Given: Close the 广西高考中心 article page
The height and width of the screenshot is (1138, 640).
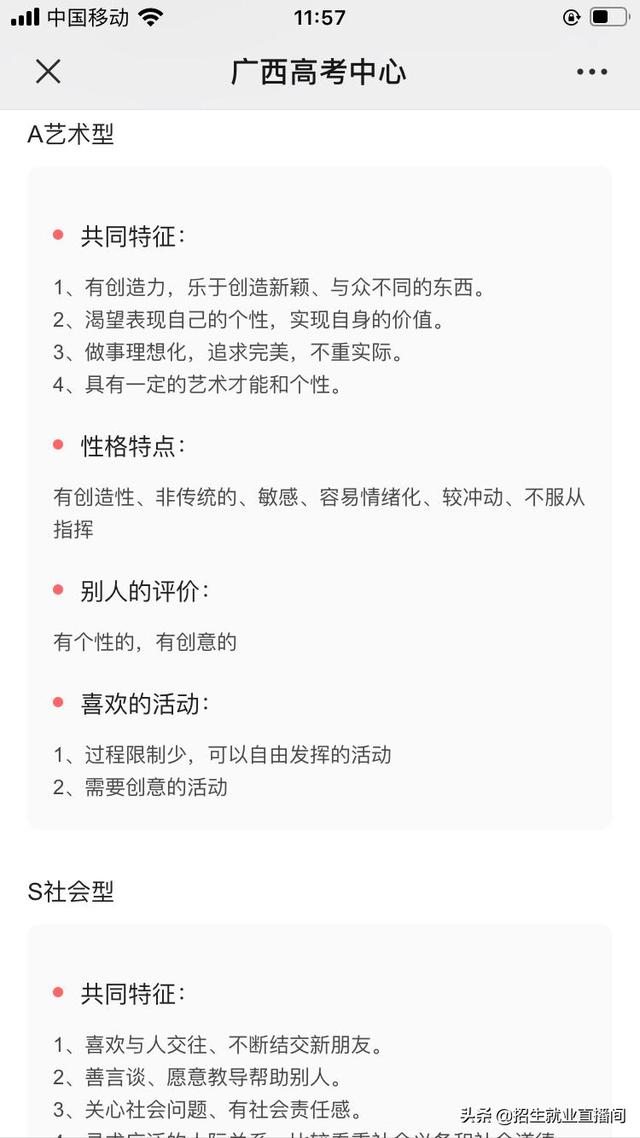Looking at the screenshot, I should [48, 72].
